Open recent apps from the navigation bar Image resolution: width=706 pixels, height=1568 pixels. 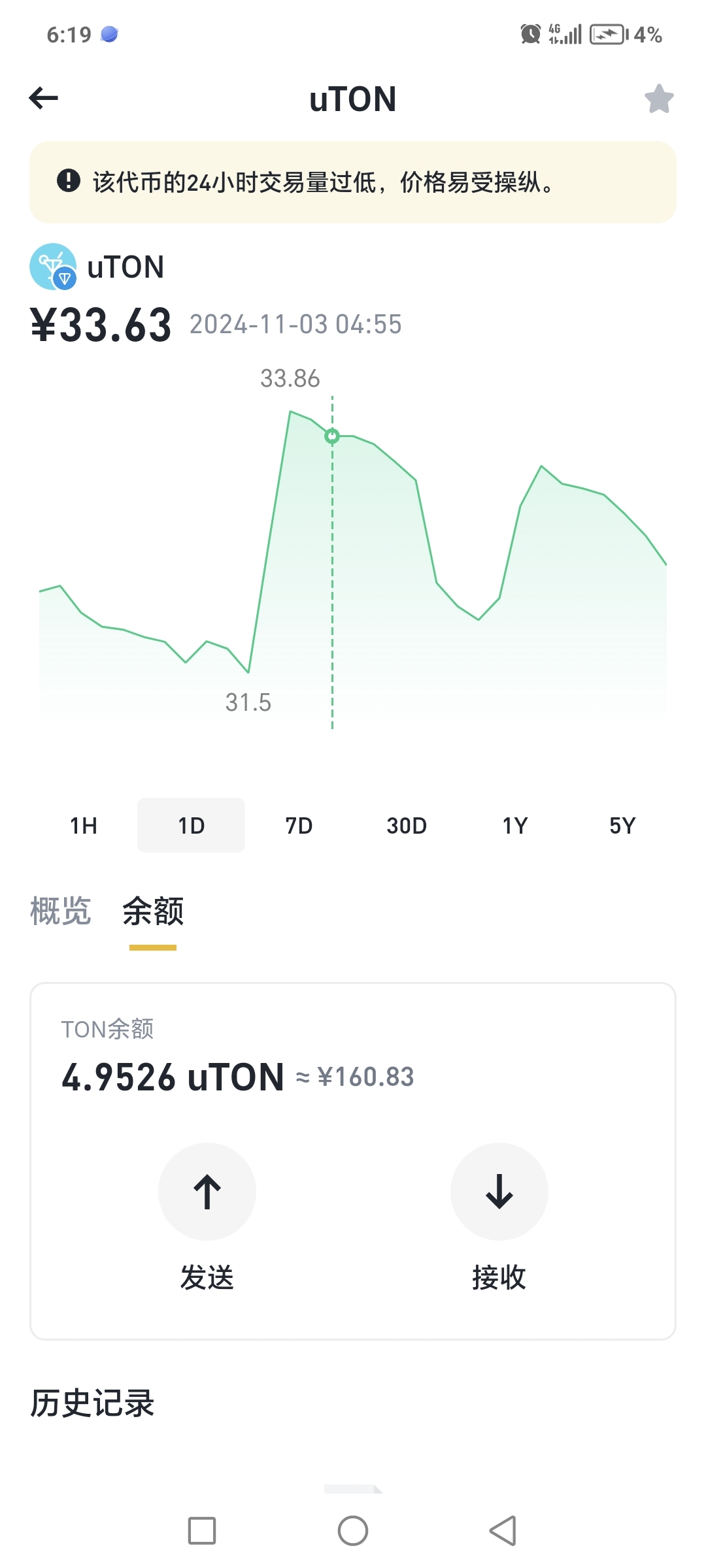tap(202, 1531)
